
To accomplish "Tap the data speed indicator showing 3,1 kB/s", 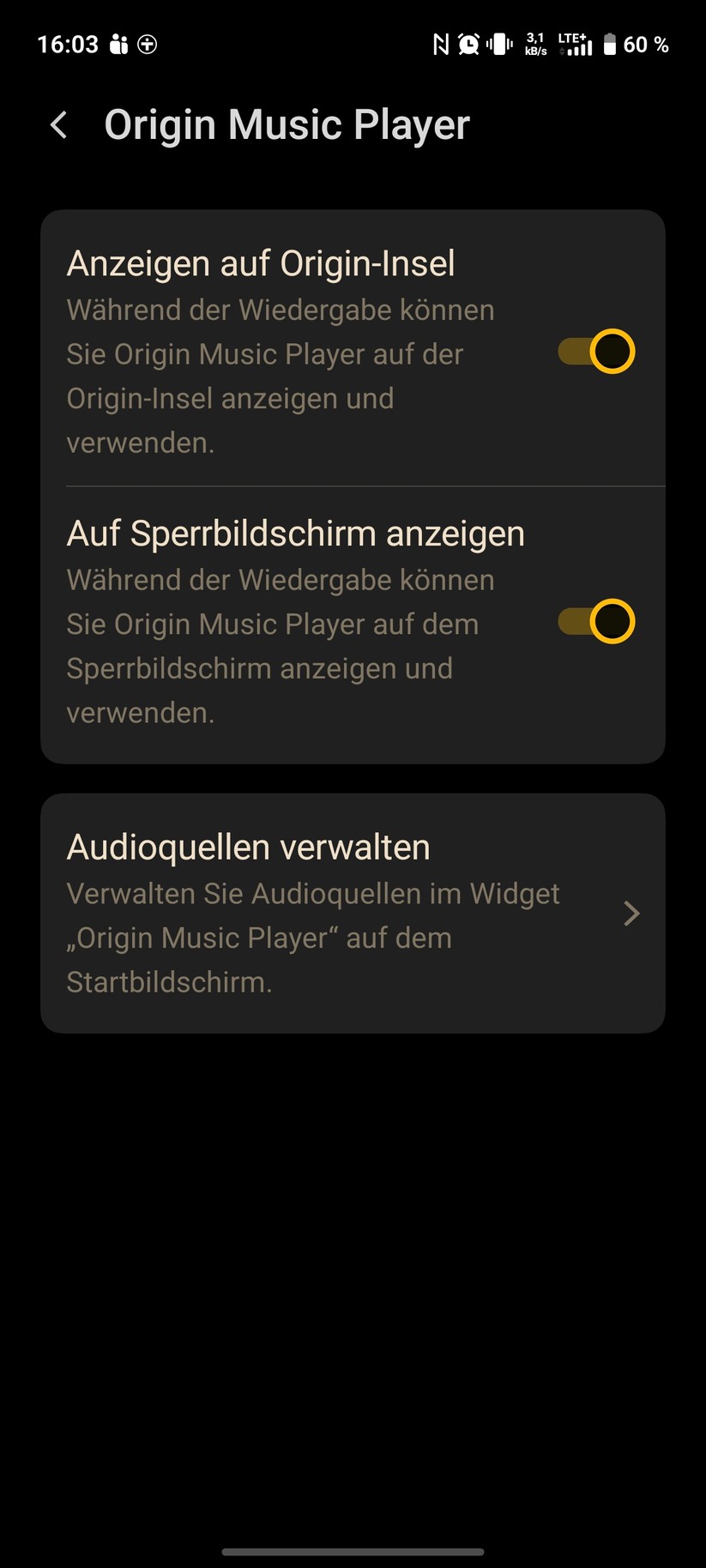I will (x=535, y=44).
